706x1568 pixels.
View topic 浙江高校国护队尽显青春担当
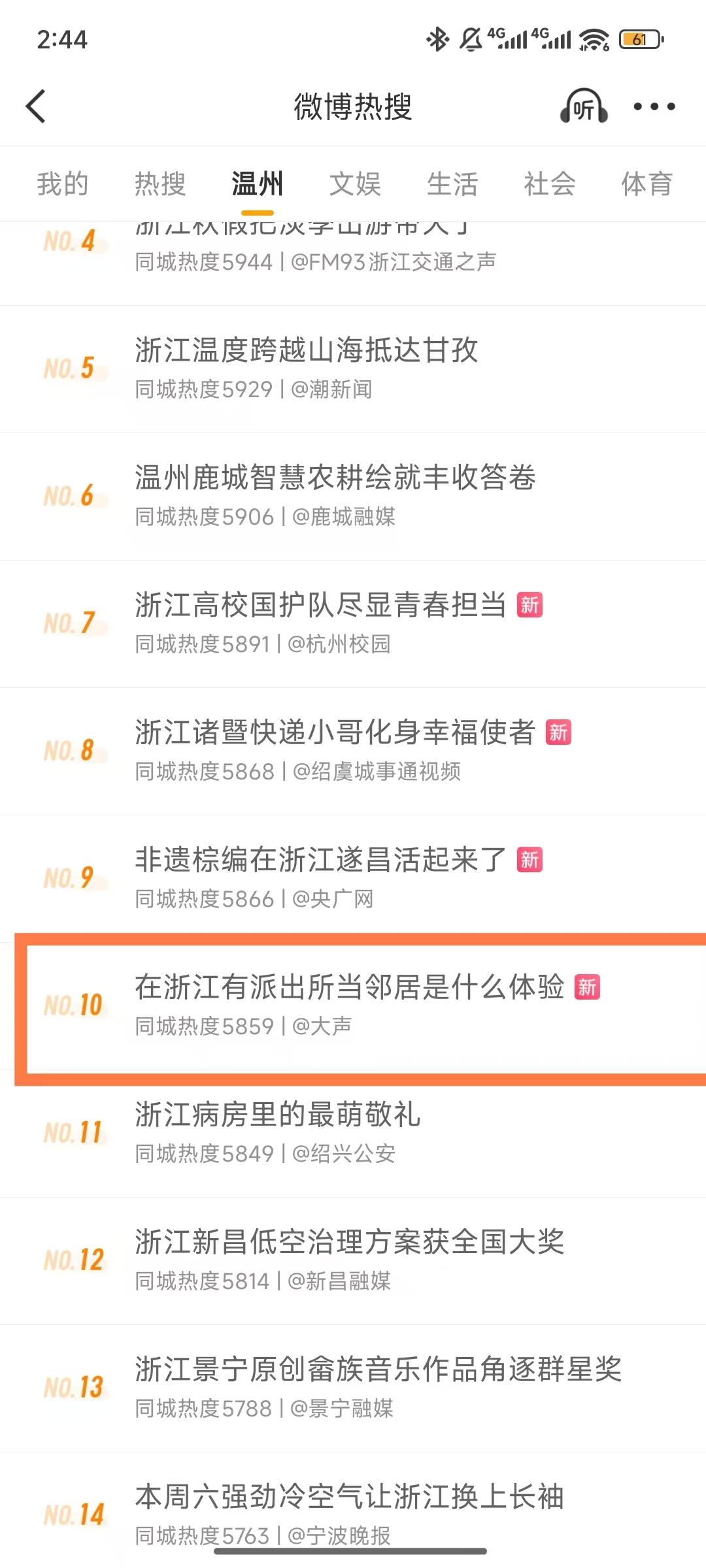click(320, 606)
